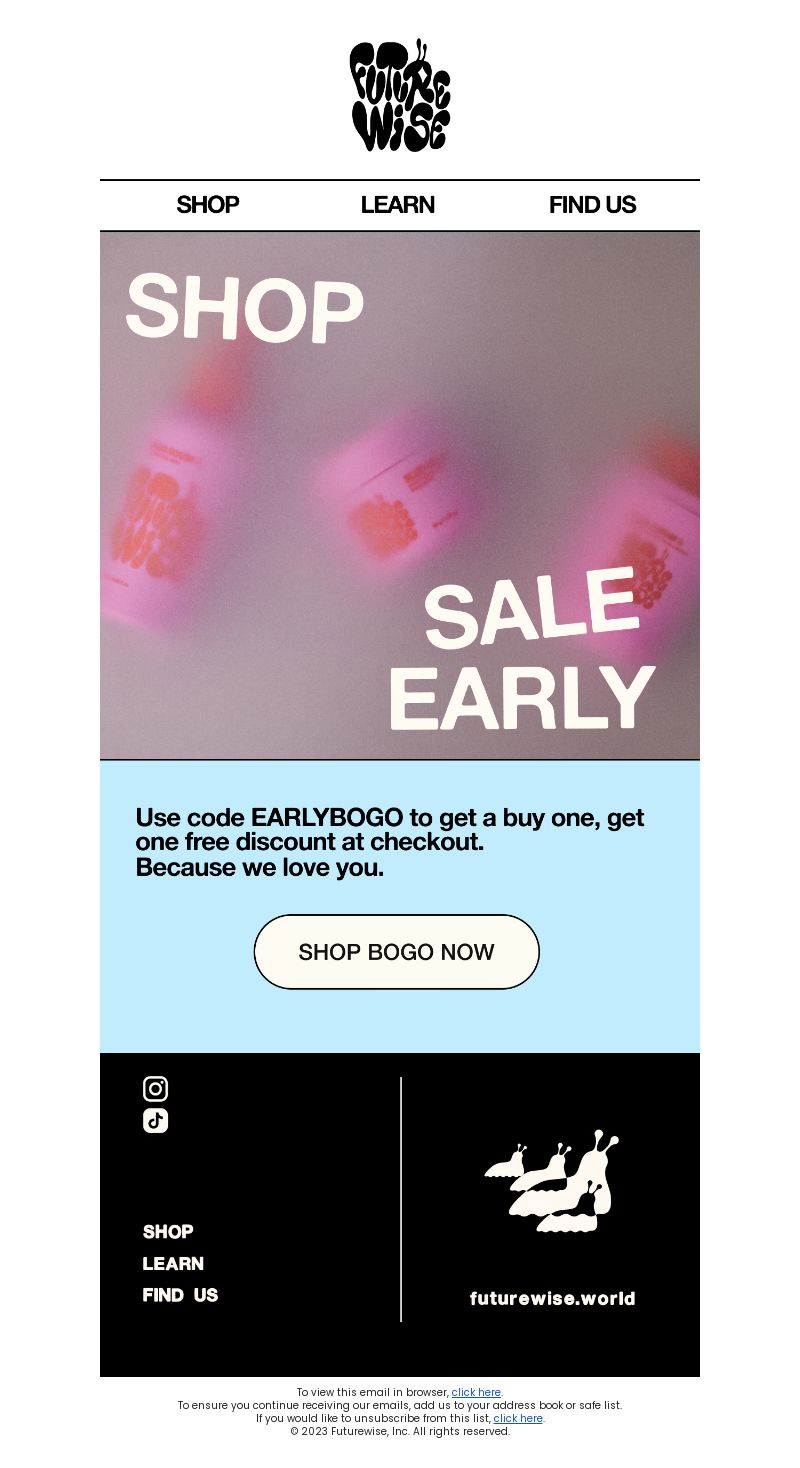The width and height of the screenshot is (800, 1468).
Task: Tap the SHOP BOGO NOW button
Action: click(397, 952)
